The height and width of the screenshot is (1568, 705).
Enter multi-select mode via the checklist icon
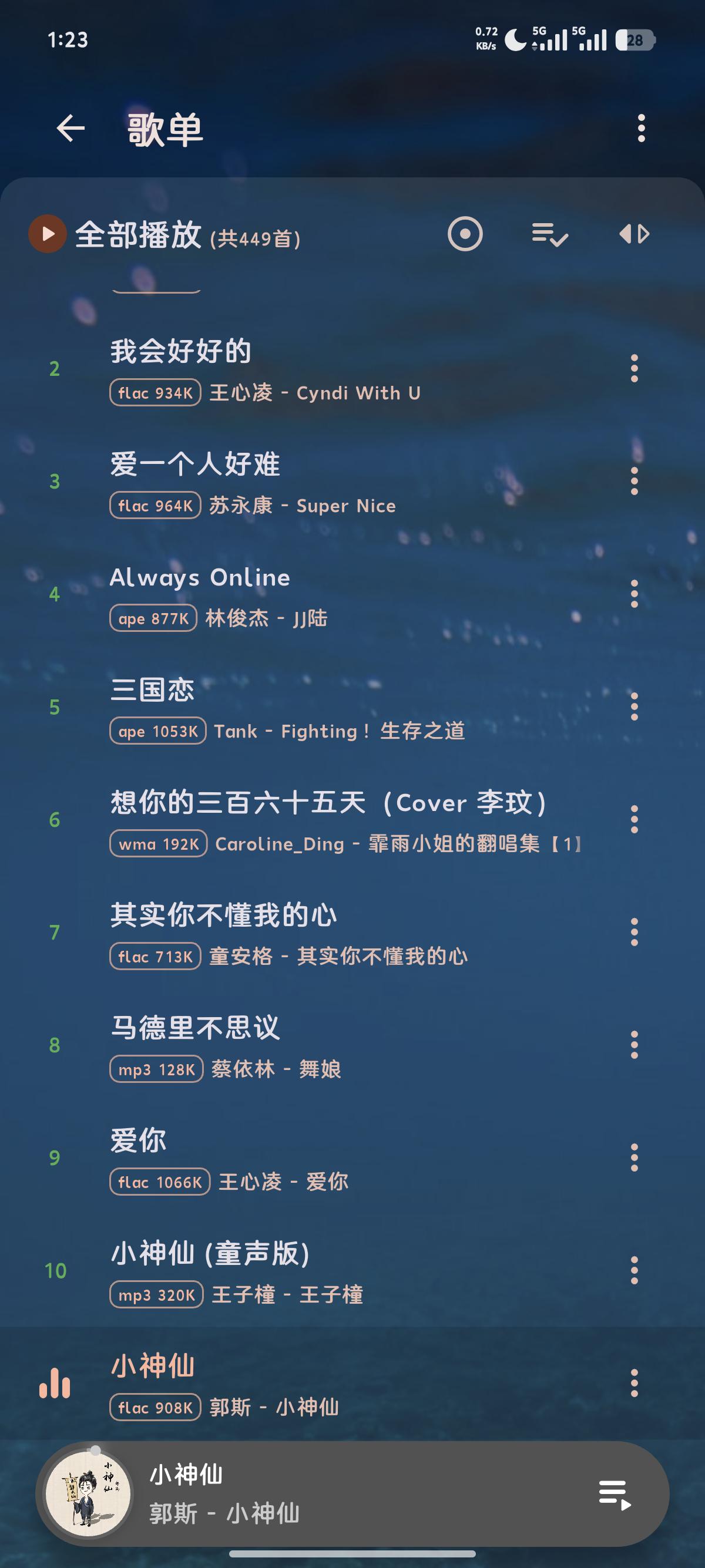pyautogui.click(x=549, y=234)
